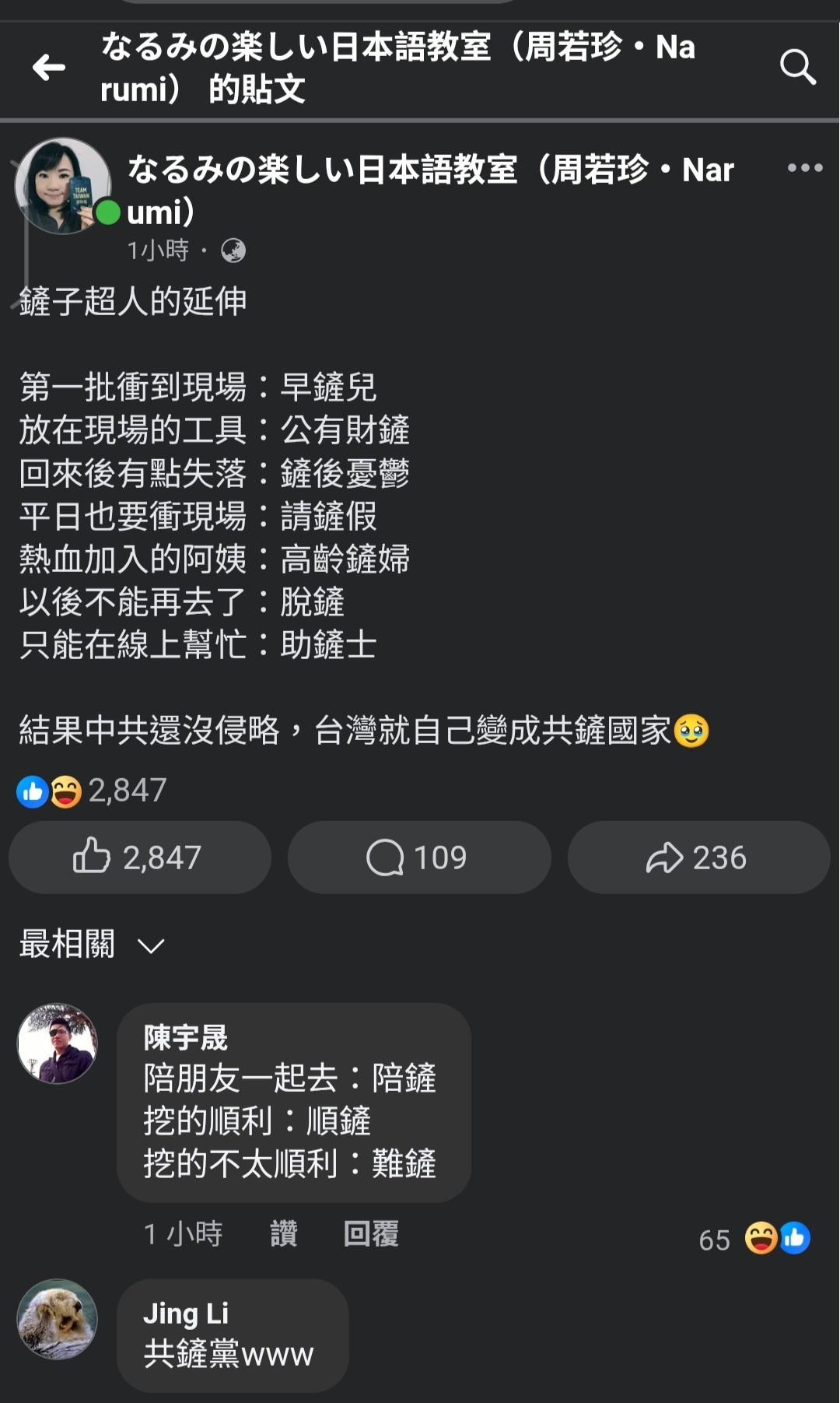View the 65 reactions on 陳宇晟's comment
Image resolution: width=840 pixels, height=1403 pixels.
753,1239
